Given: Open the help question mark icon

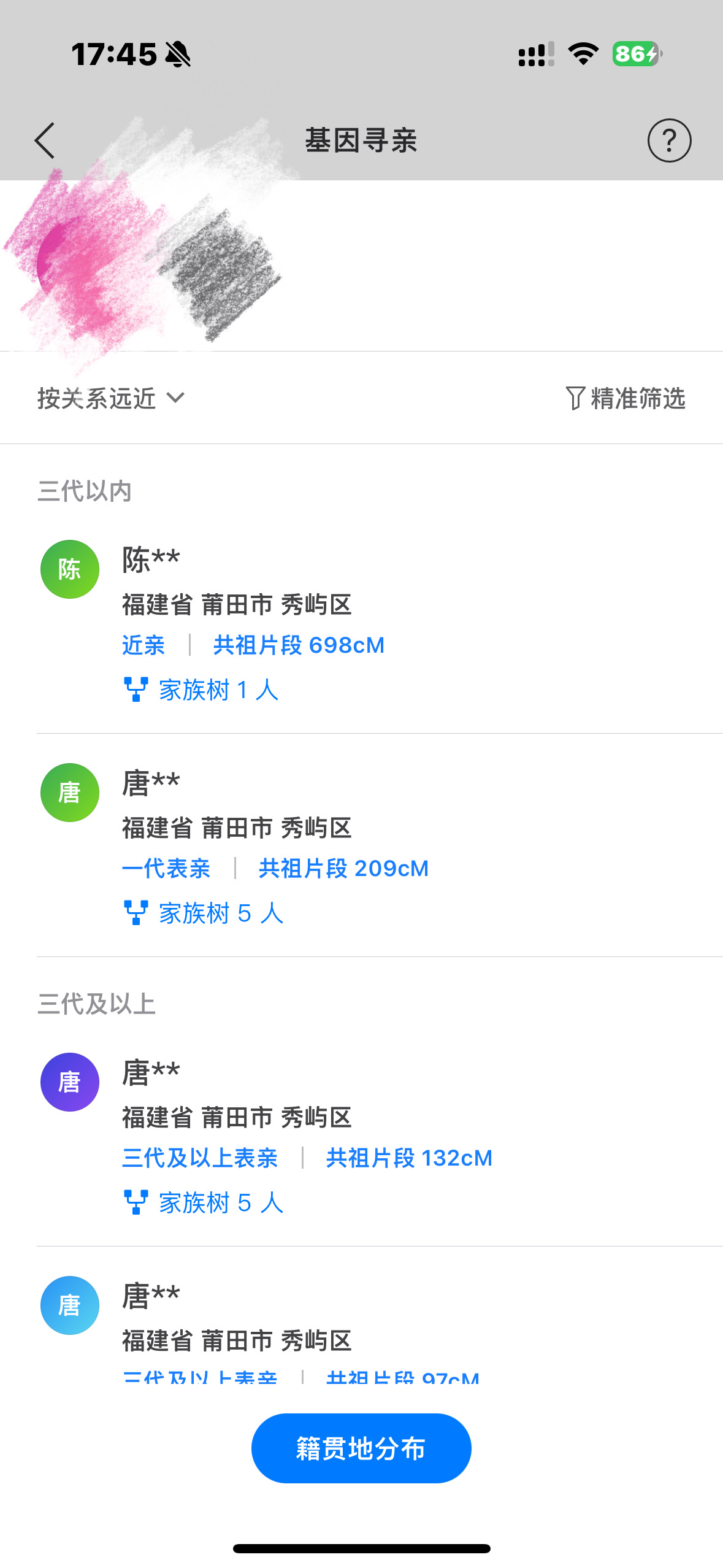Looking at the screenshot, I should coord(669,140).
